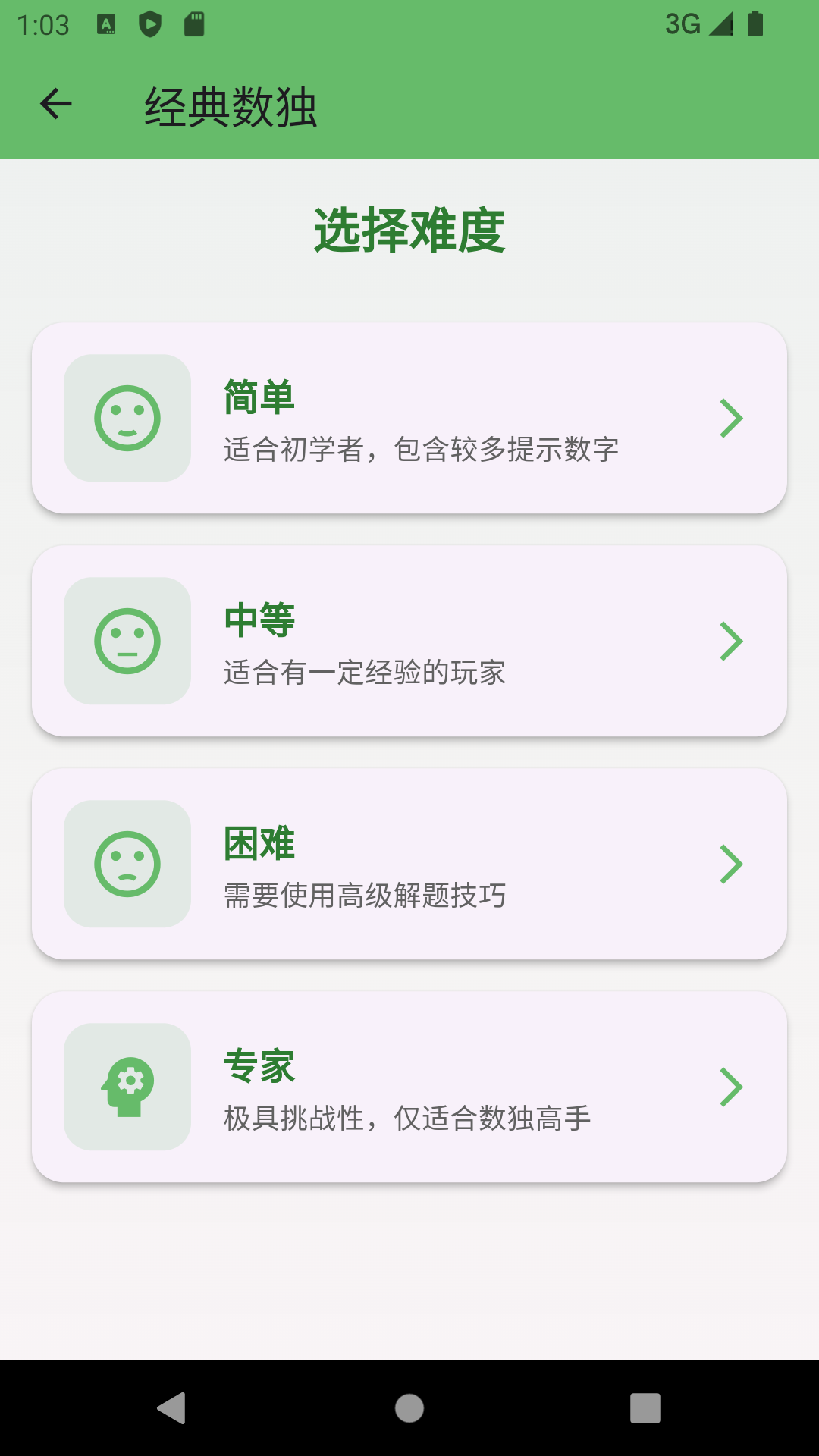This screenshot has width=819, height=1456.
Task: Click the neutral face icon beside 中等
Action: click(x=127, y=640)
